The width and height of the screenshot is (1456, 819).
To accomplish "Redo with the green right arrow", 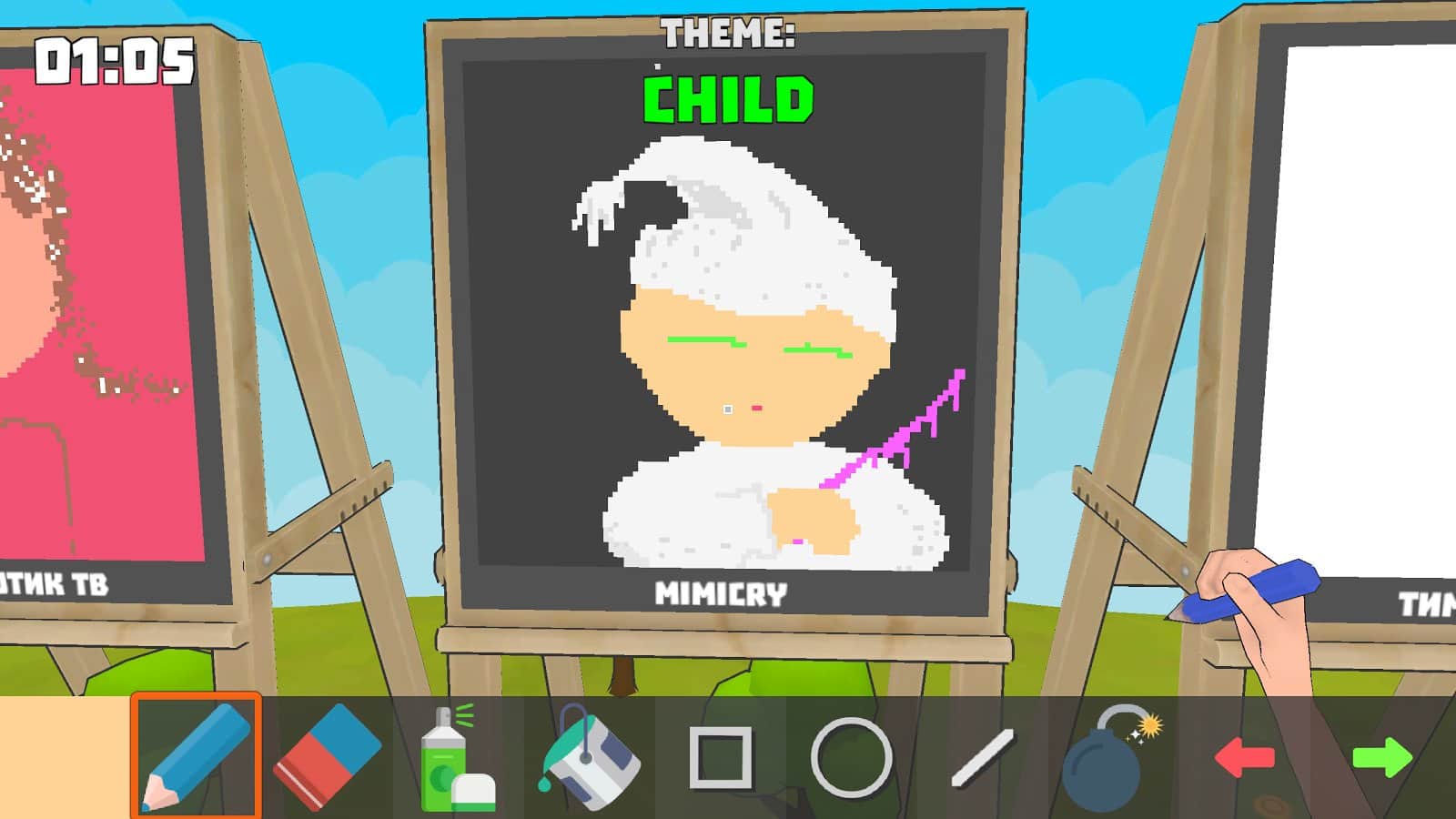I will (1381, 758).
